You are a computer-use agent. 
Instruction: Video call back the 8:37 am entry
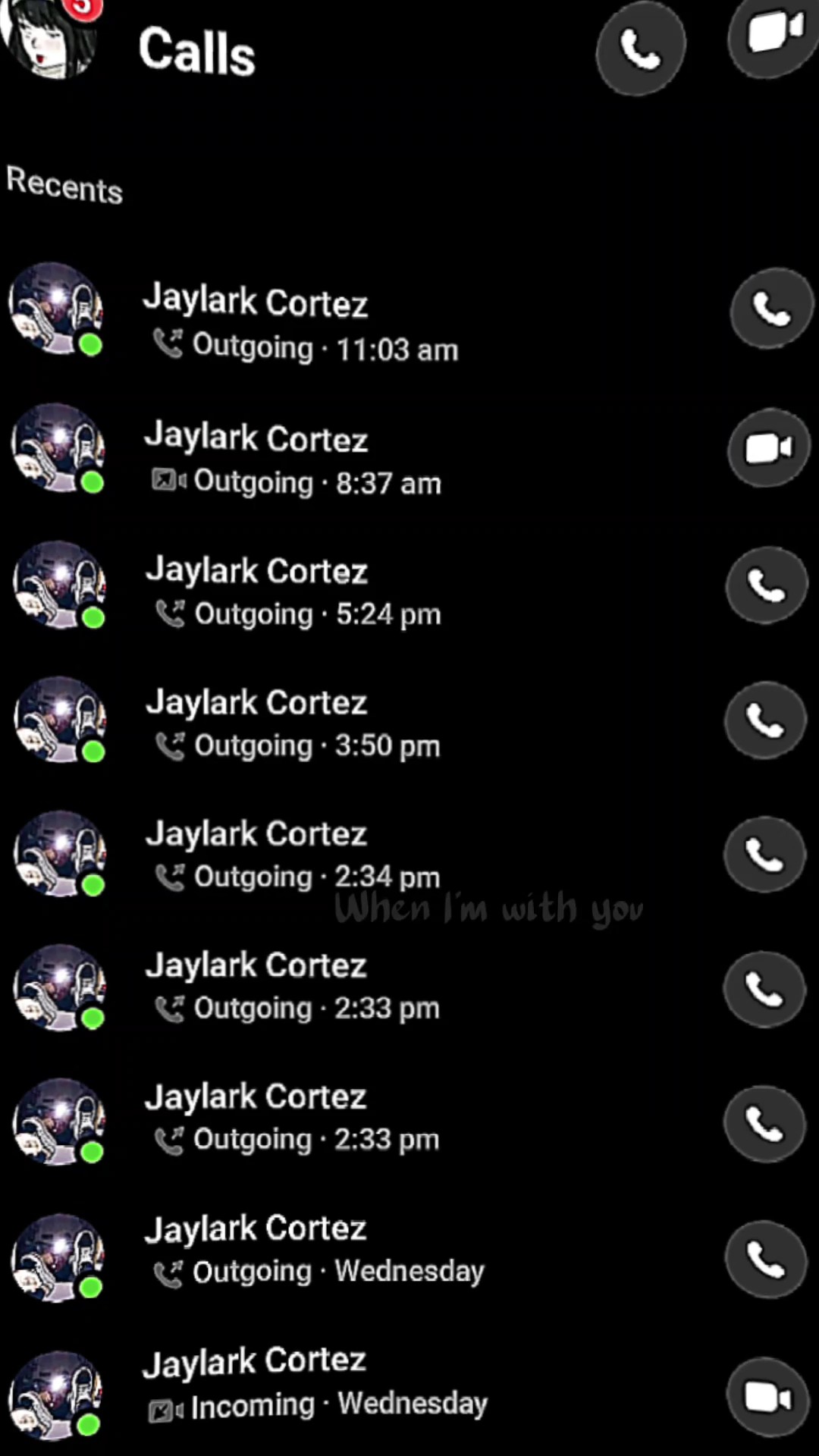coord(769,448)
